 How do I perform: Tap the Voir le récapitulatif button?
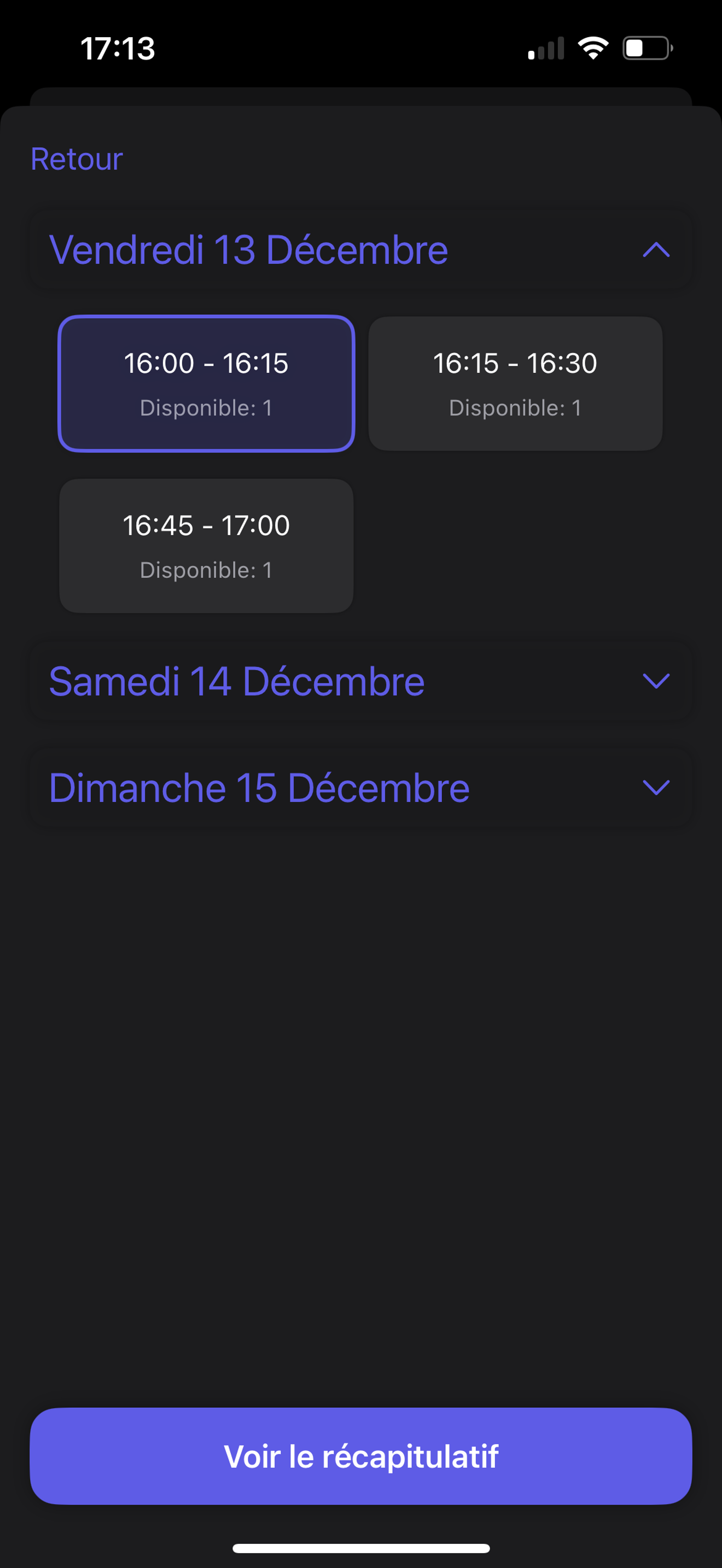pos(361,1456)
